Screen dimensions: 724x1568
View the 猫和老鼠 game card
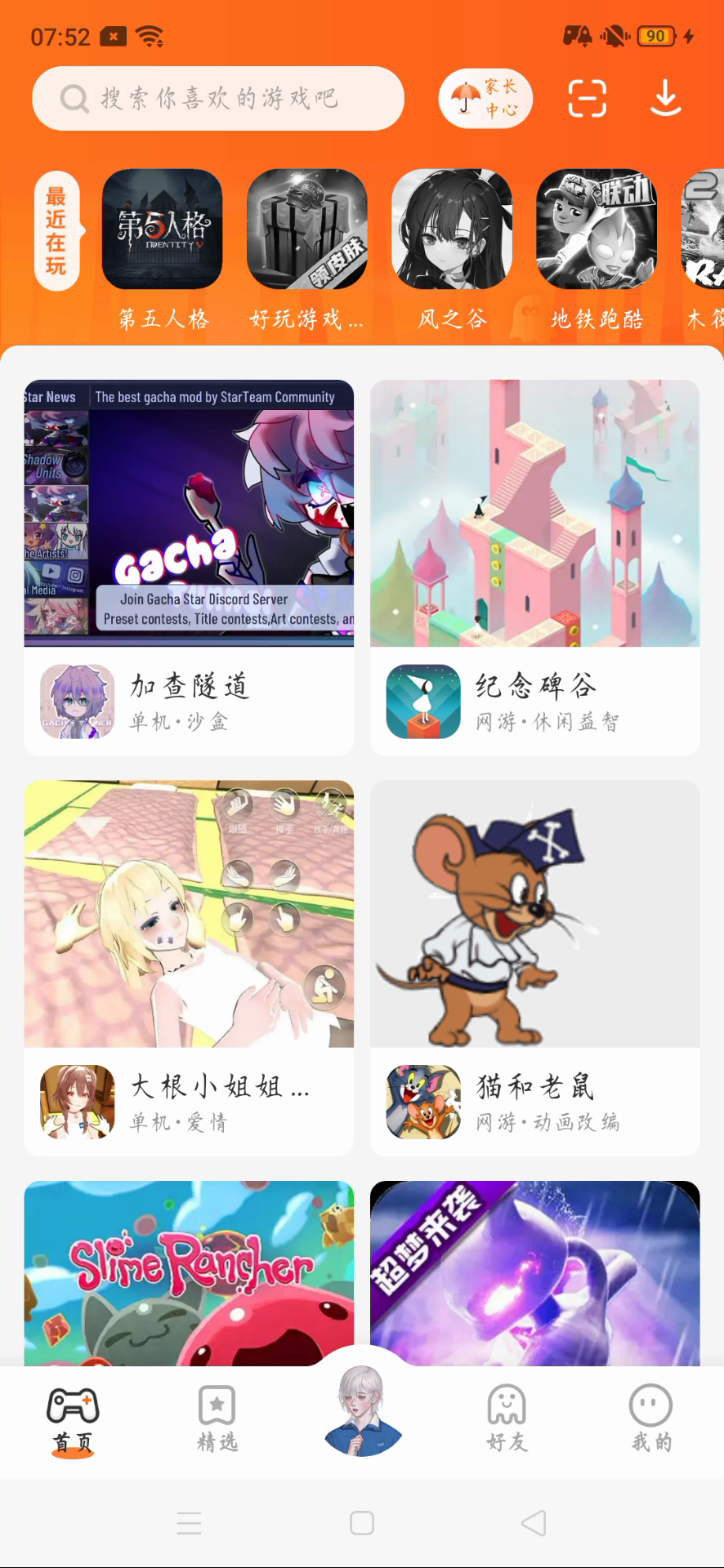click(534, 967)
